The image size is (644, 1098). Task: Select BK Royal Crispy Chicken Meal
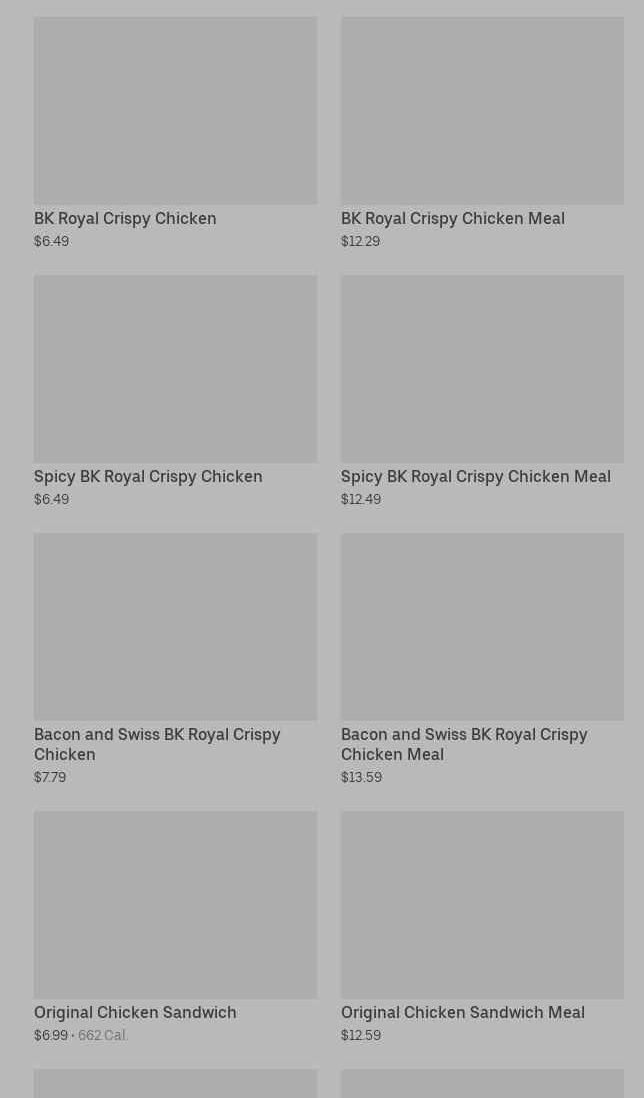[x=482, y=130]
